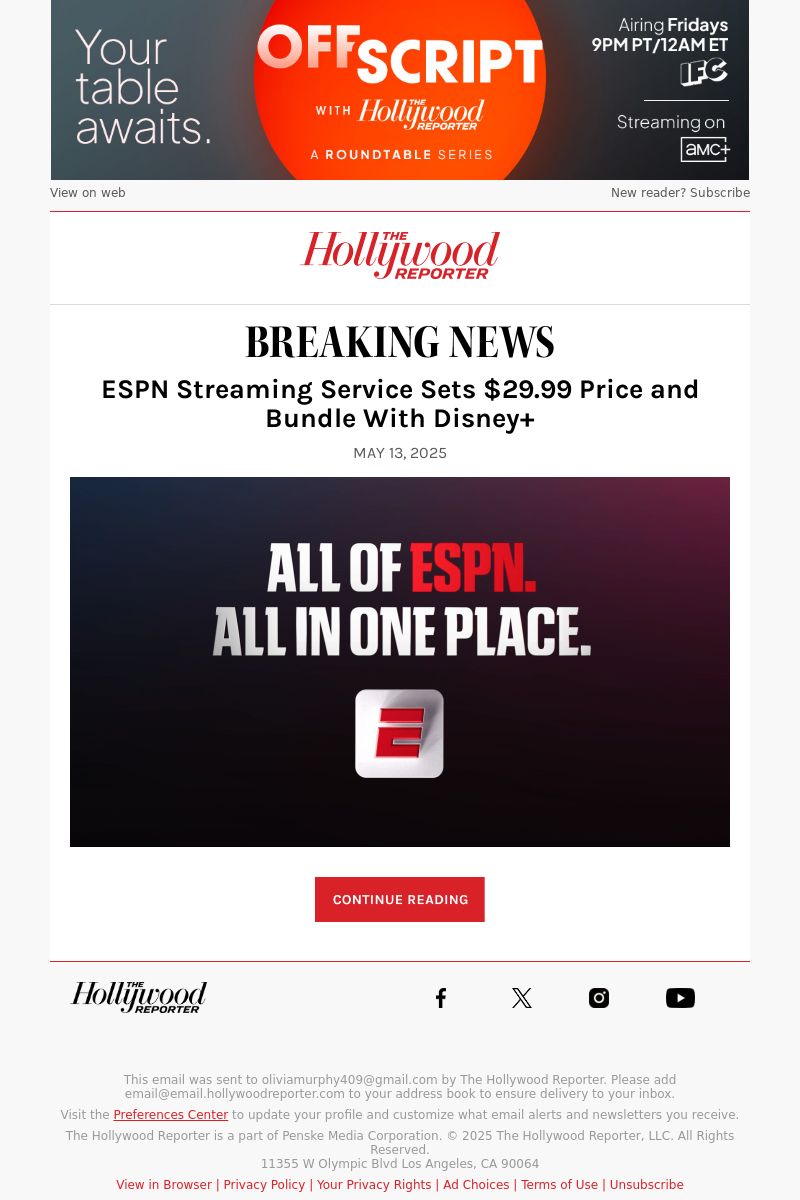Open the Off Script banner ad

[400, 90]
